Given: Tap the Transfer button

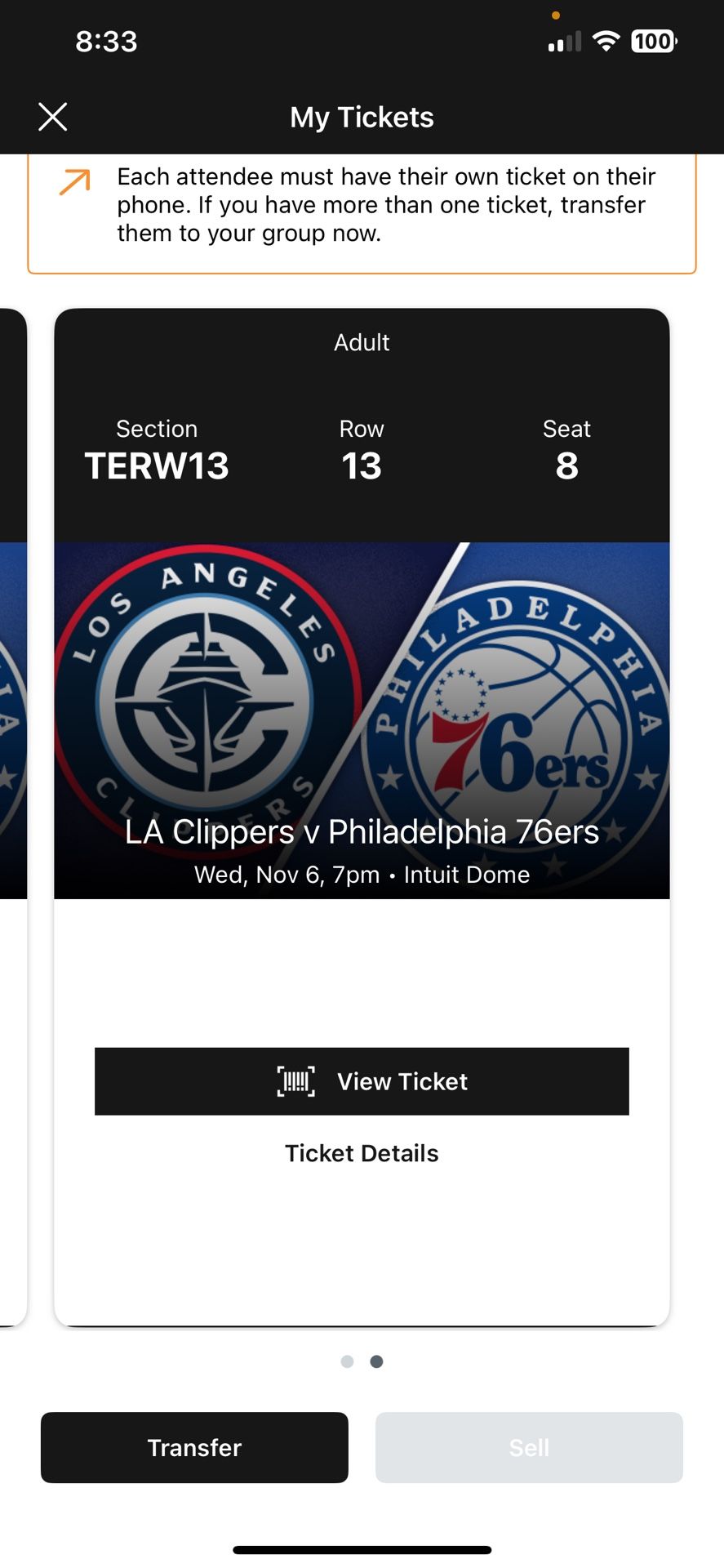Looking at the screenshot, I should tap(193, 1447).
